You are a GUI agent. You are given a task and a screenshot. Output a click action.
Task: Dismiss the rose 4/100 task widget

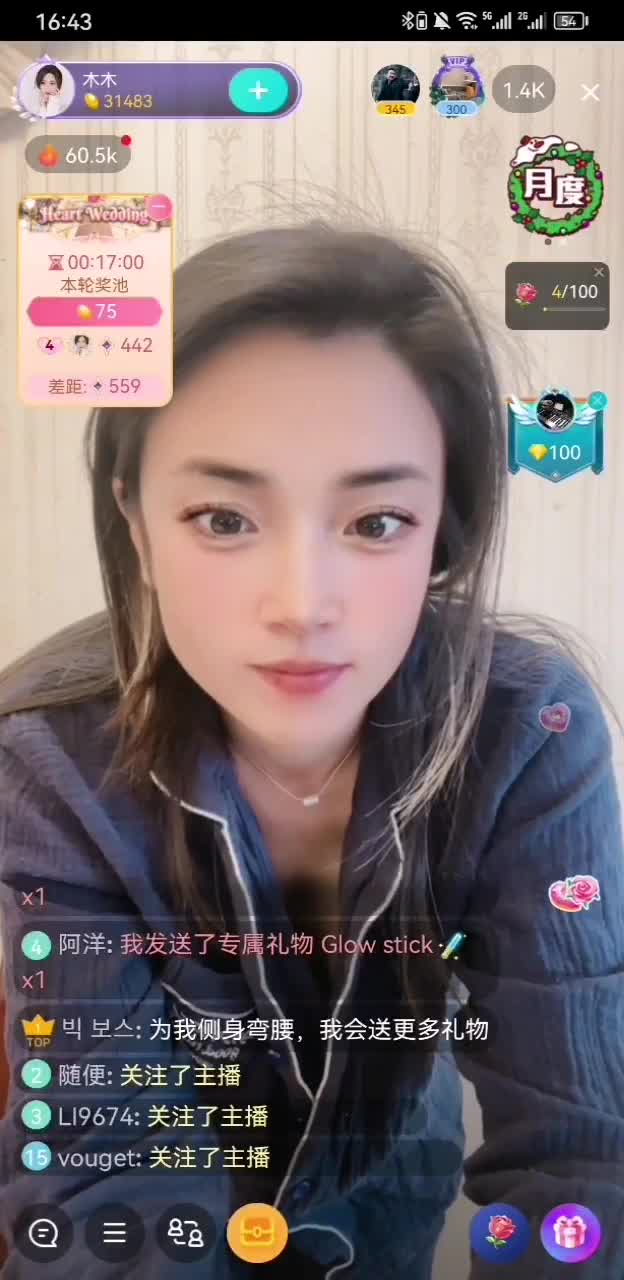(x=599, y=272)
